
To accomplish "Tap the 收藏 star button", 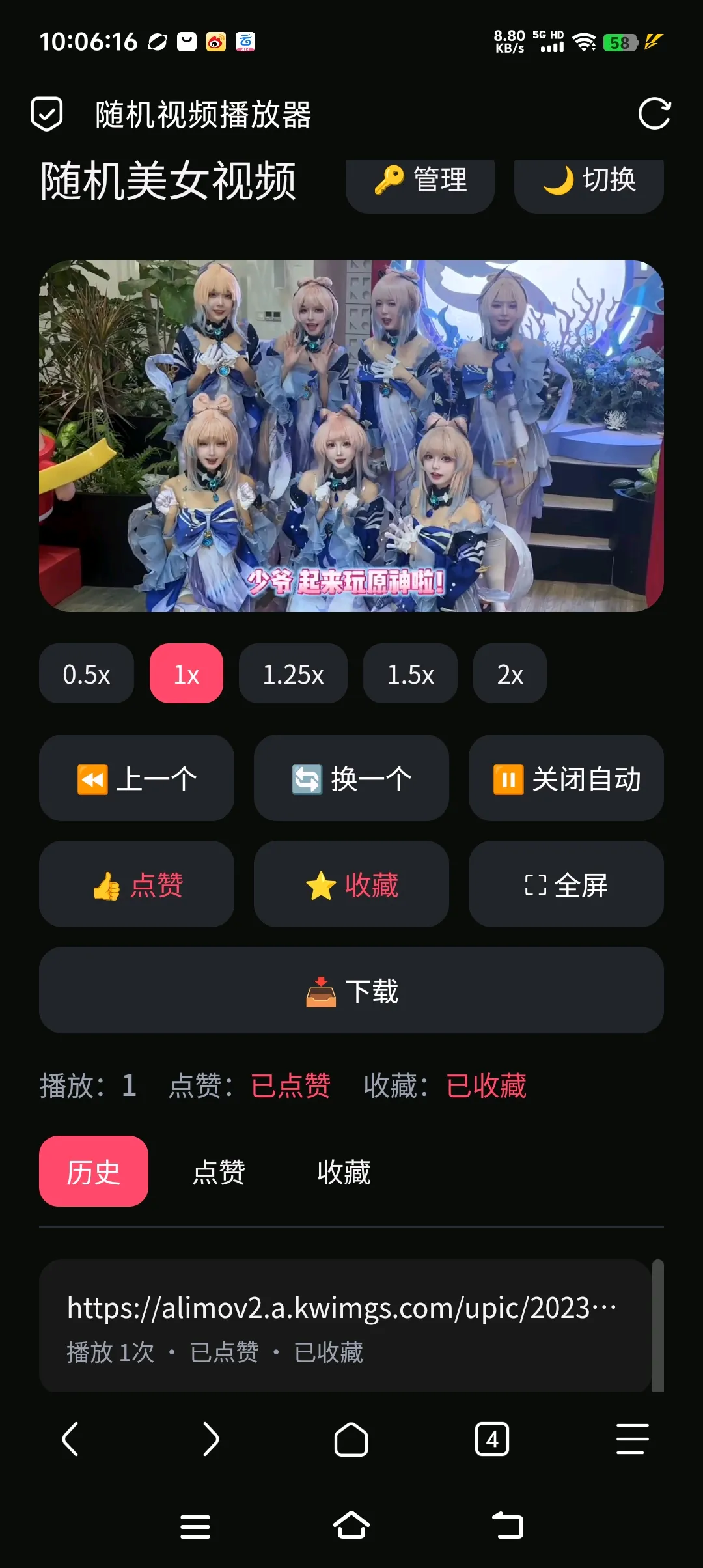I will (x=351, y=884).
